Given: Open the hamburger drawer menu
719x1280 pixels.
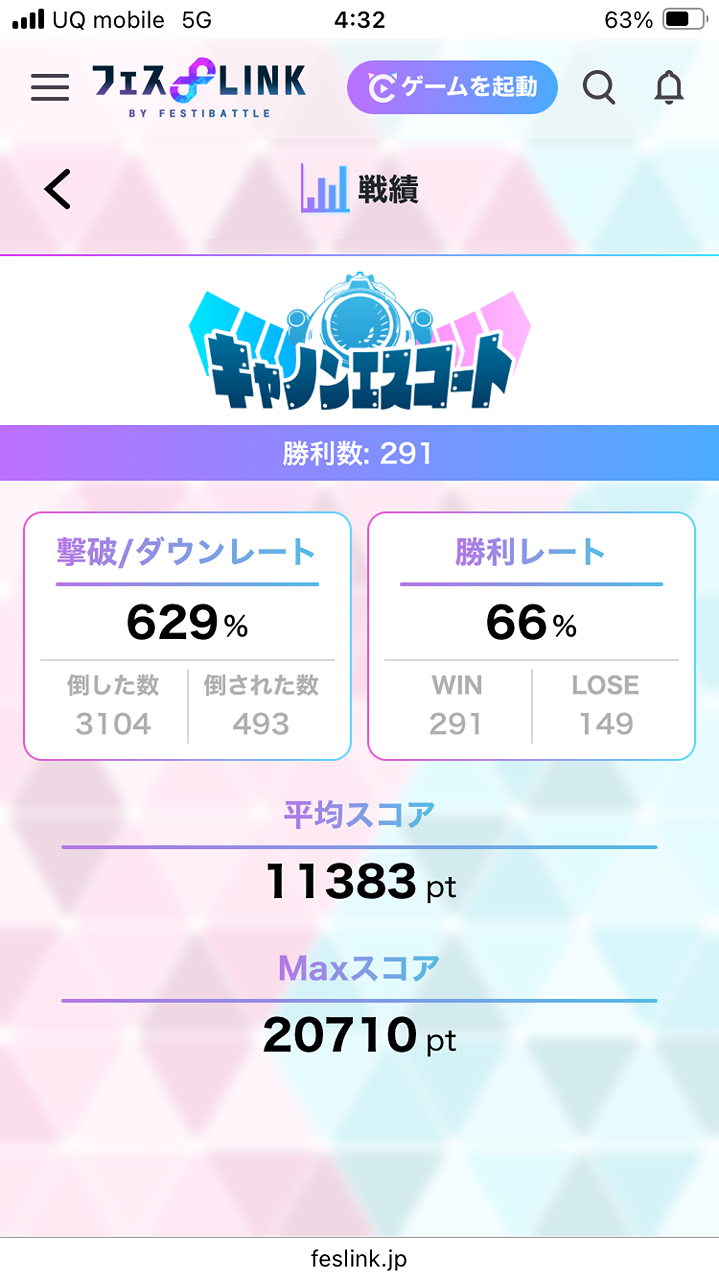Looking at the screenshot, I should (50, 88).
